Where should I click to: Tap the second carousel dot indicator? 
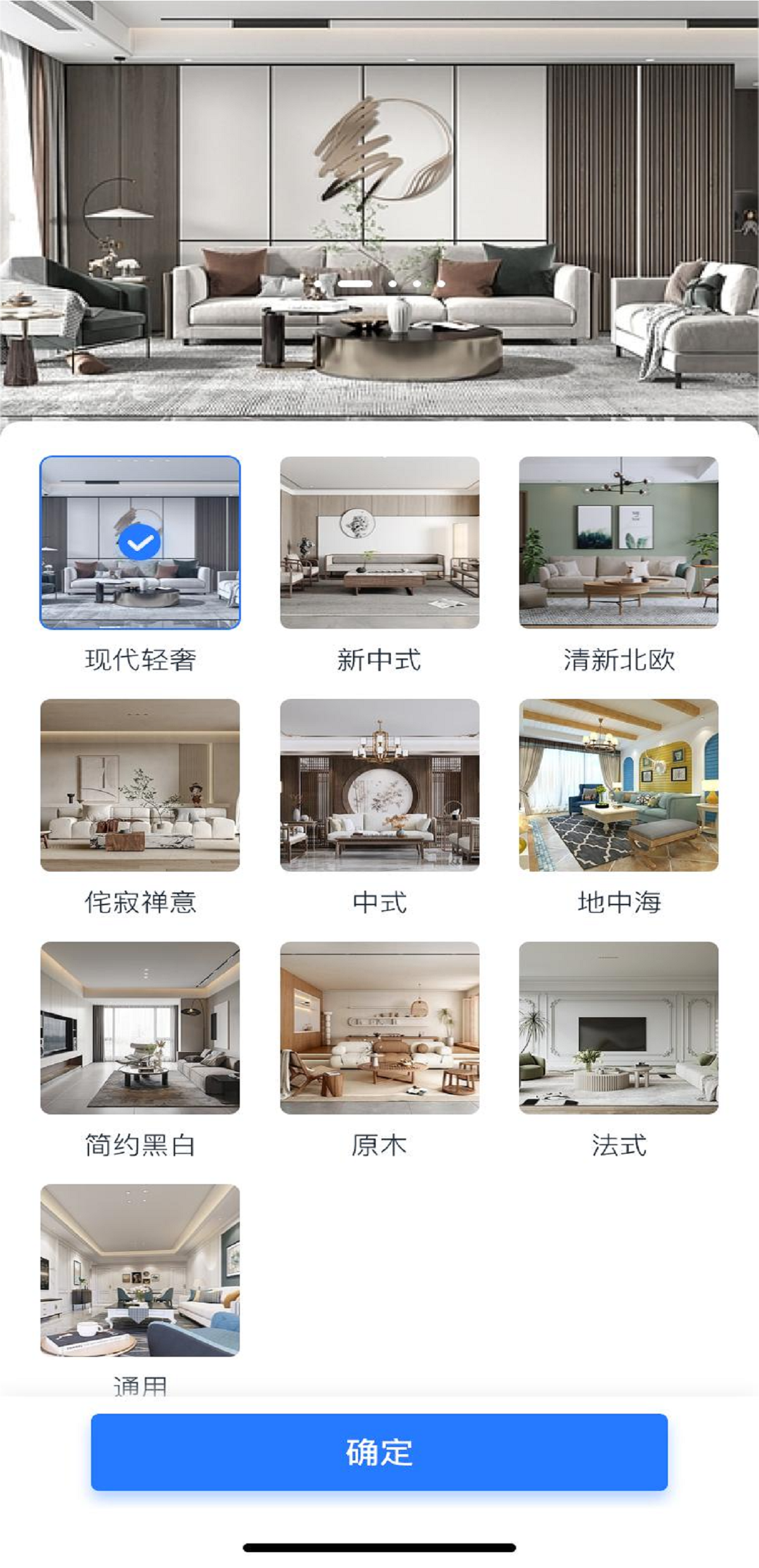pos(392,283)
